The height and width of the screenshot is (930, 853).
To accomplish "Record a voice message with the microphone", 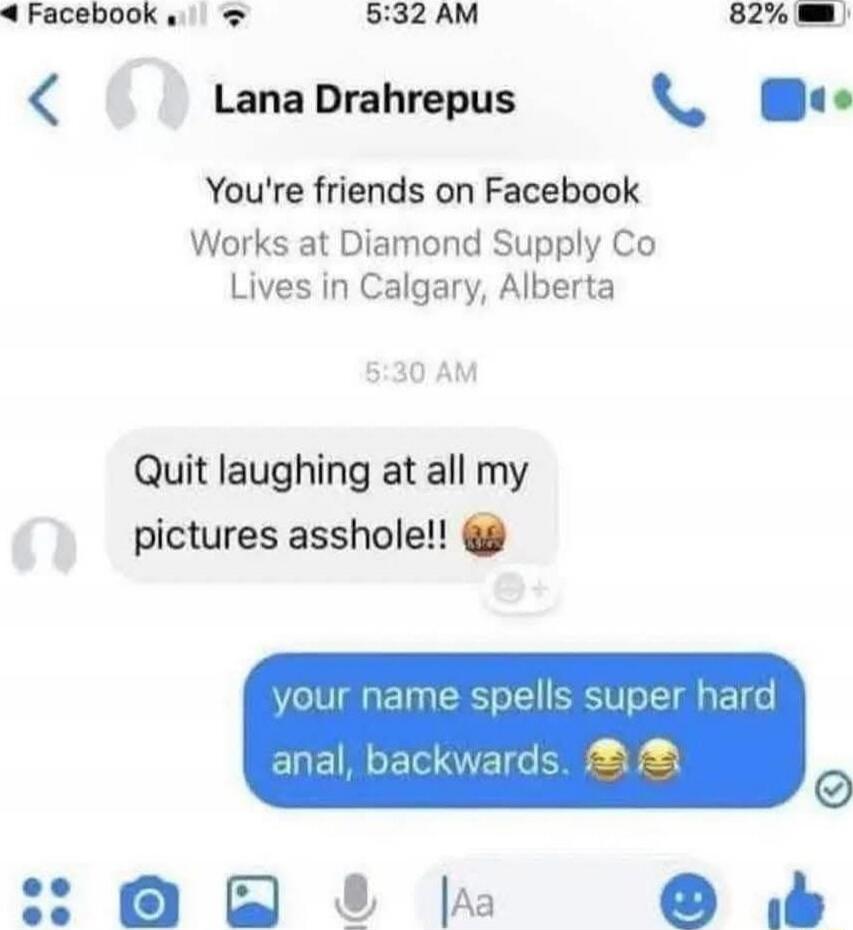I will (x=350, y=899).
